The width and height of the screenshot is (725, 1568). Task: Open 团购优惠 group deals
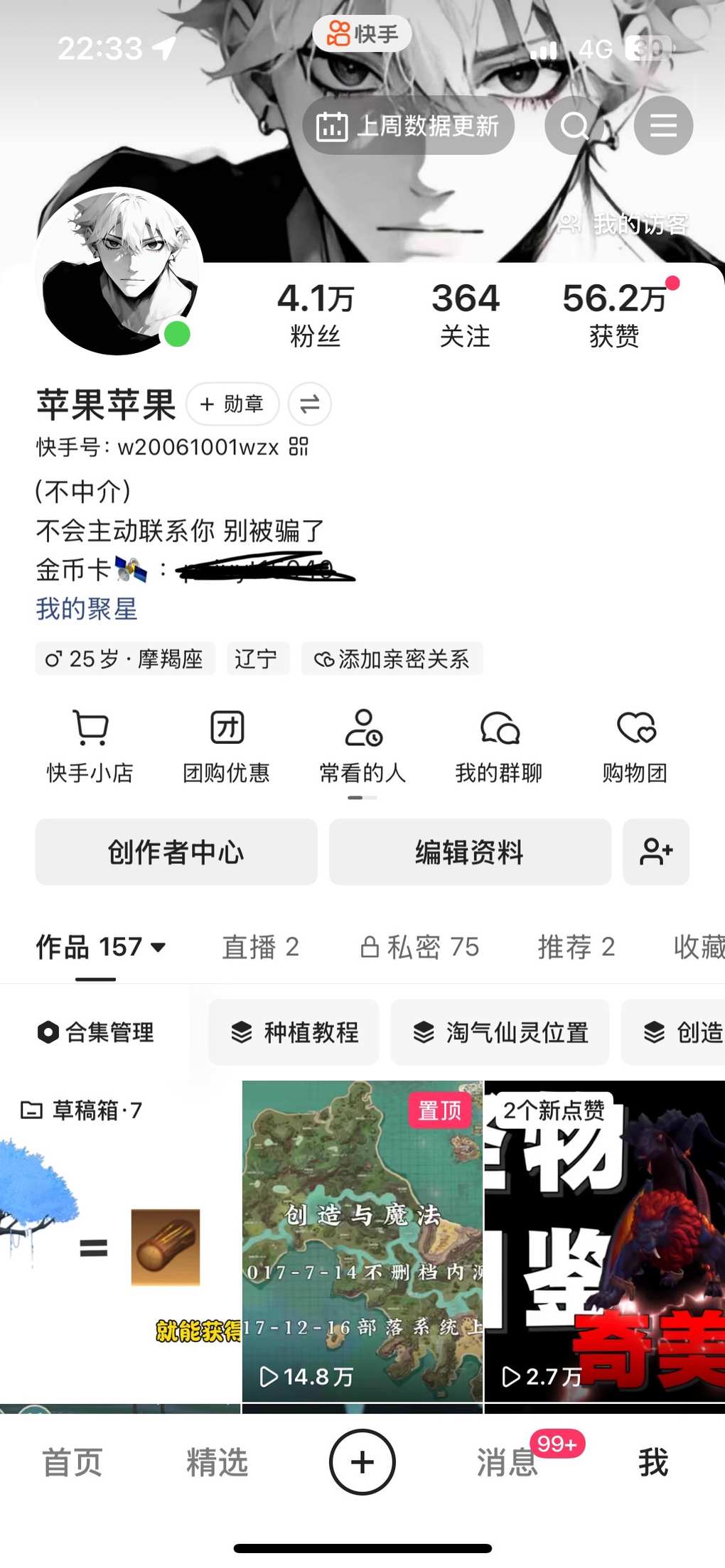click(227, 746)
